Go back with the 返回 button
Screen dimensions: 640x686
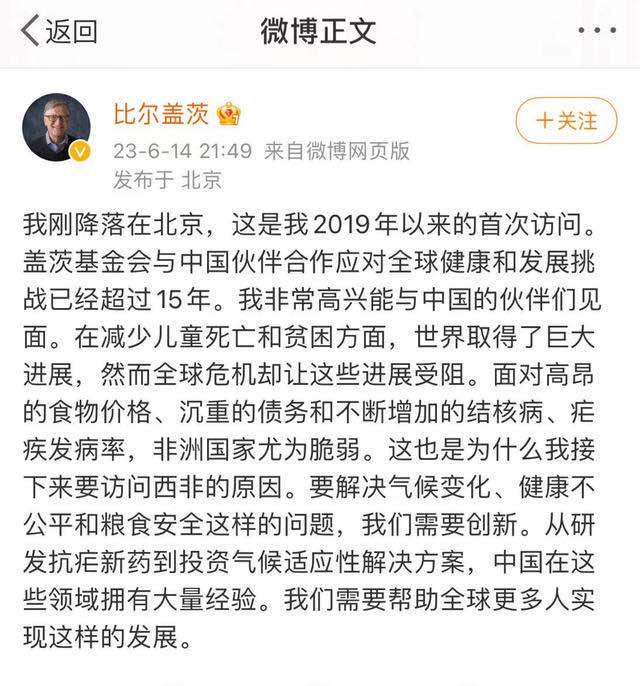coord(60,31)
